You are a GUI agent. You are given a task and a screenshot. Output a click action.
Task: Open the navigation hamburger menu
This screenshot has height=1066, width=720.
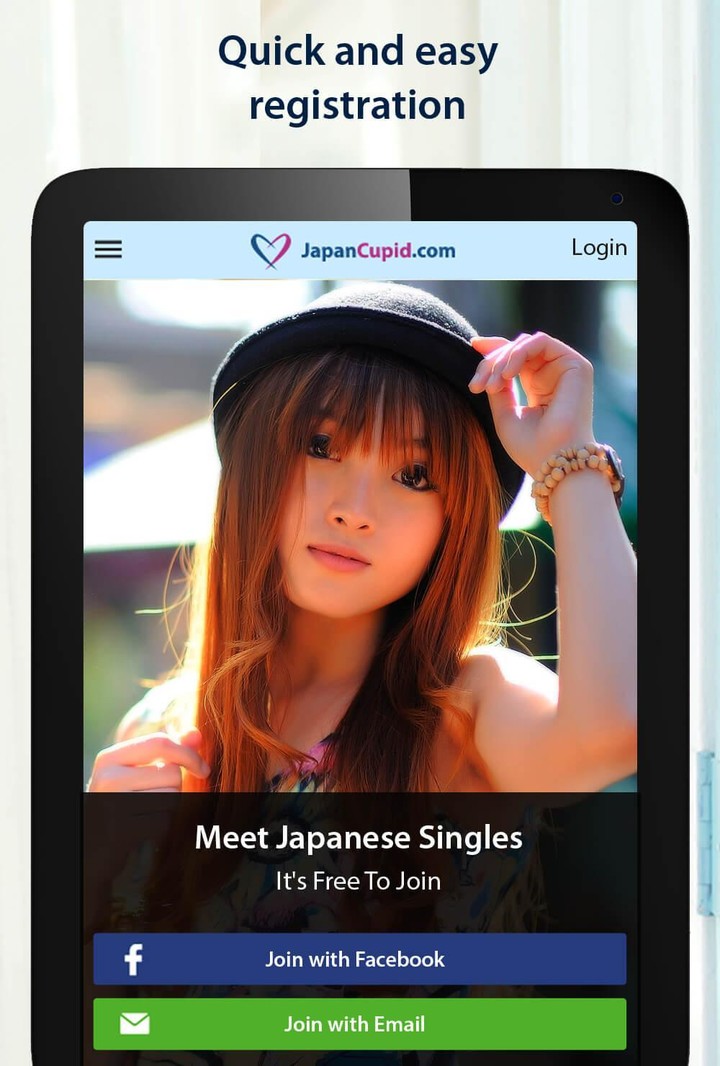pos(107,249)
